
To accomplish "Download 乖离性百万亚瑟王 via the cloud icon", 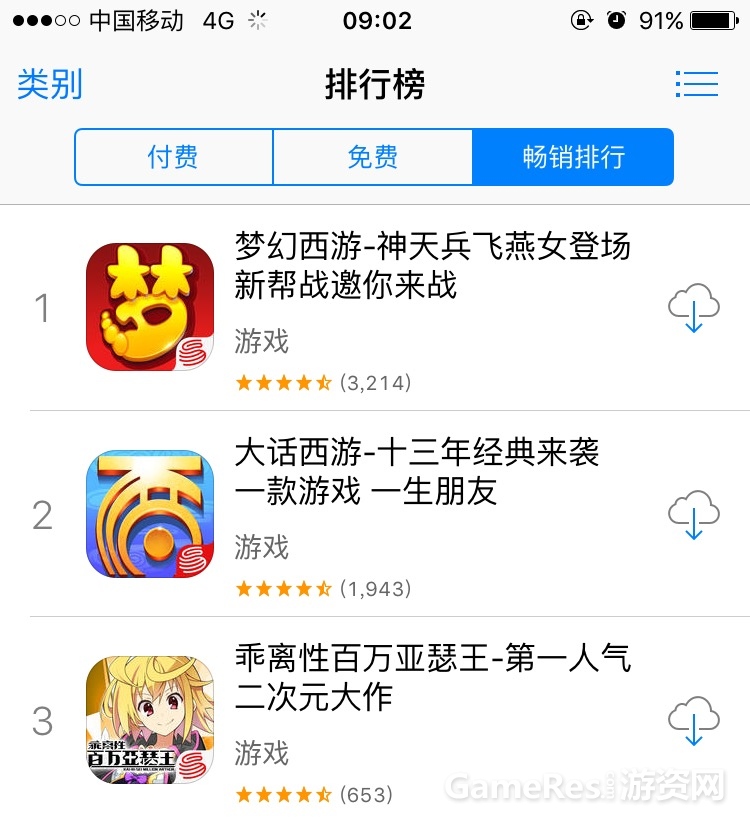I will (694, 721).
